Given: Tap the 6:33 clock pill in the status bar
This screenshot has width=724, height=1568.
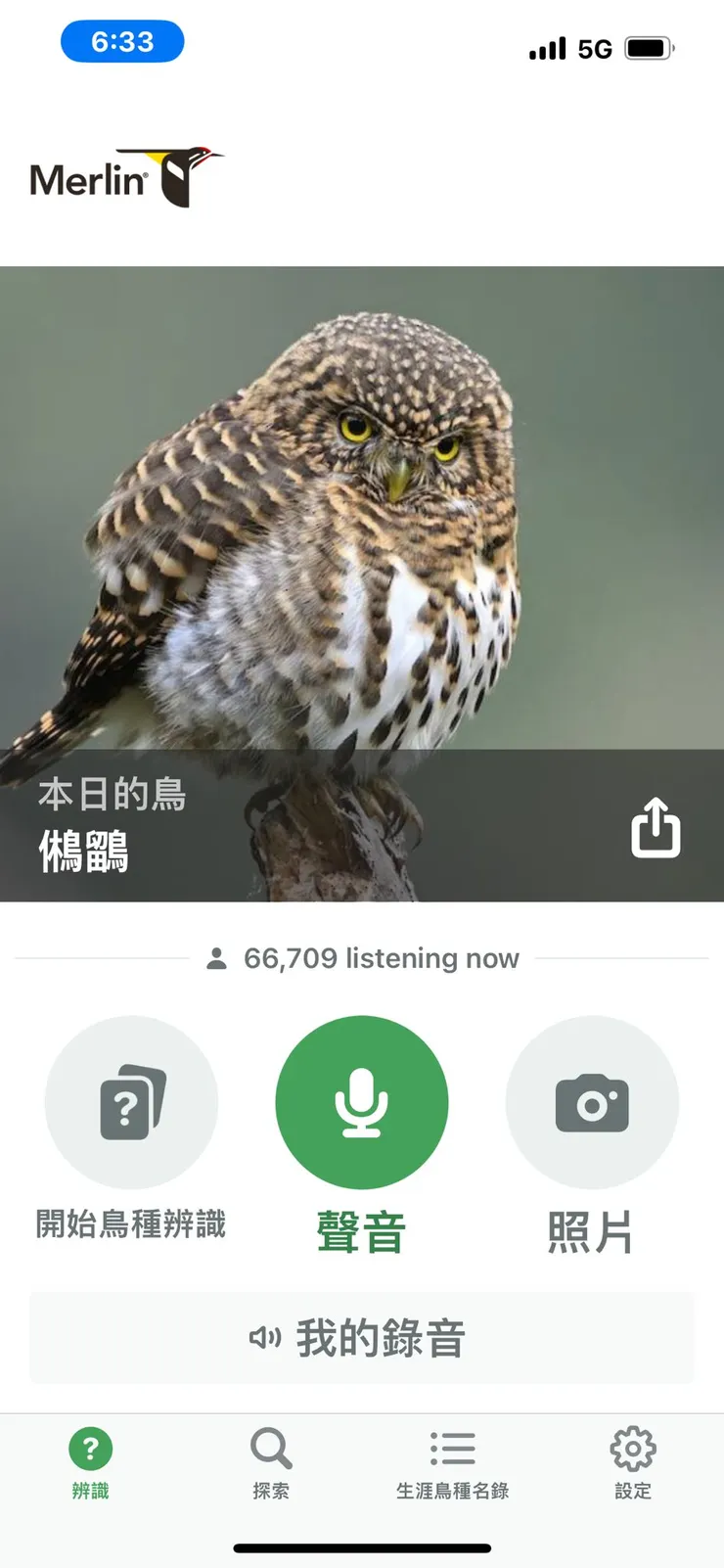Looking at the screenshot, I should click(122, 41).
